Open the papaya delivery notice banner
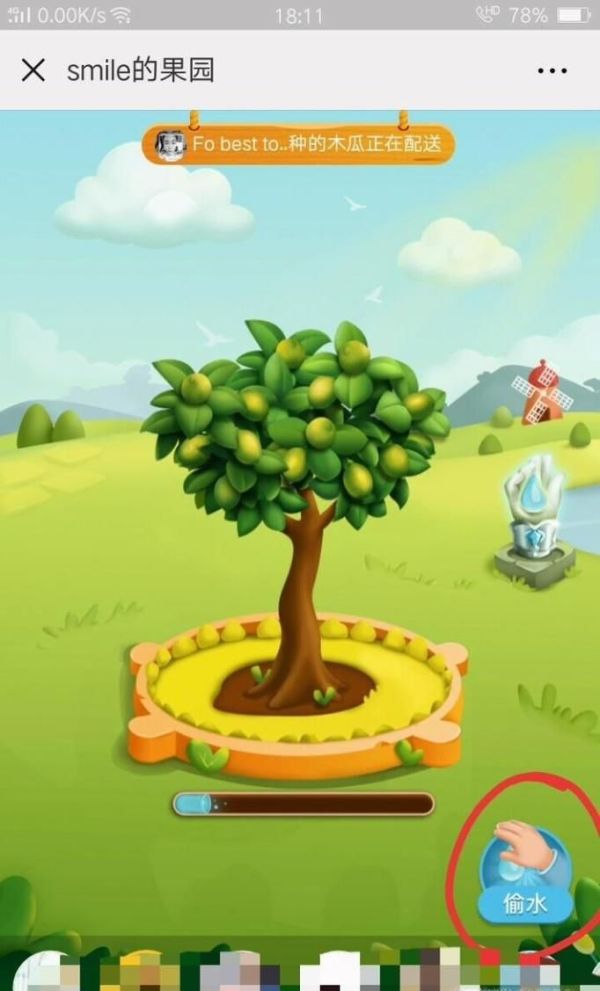The width and height of the screenshot is (600, 991). pos(298,146)
